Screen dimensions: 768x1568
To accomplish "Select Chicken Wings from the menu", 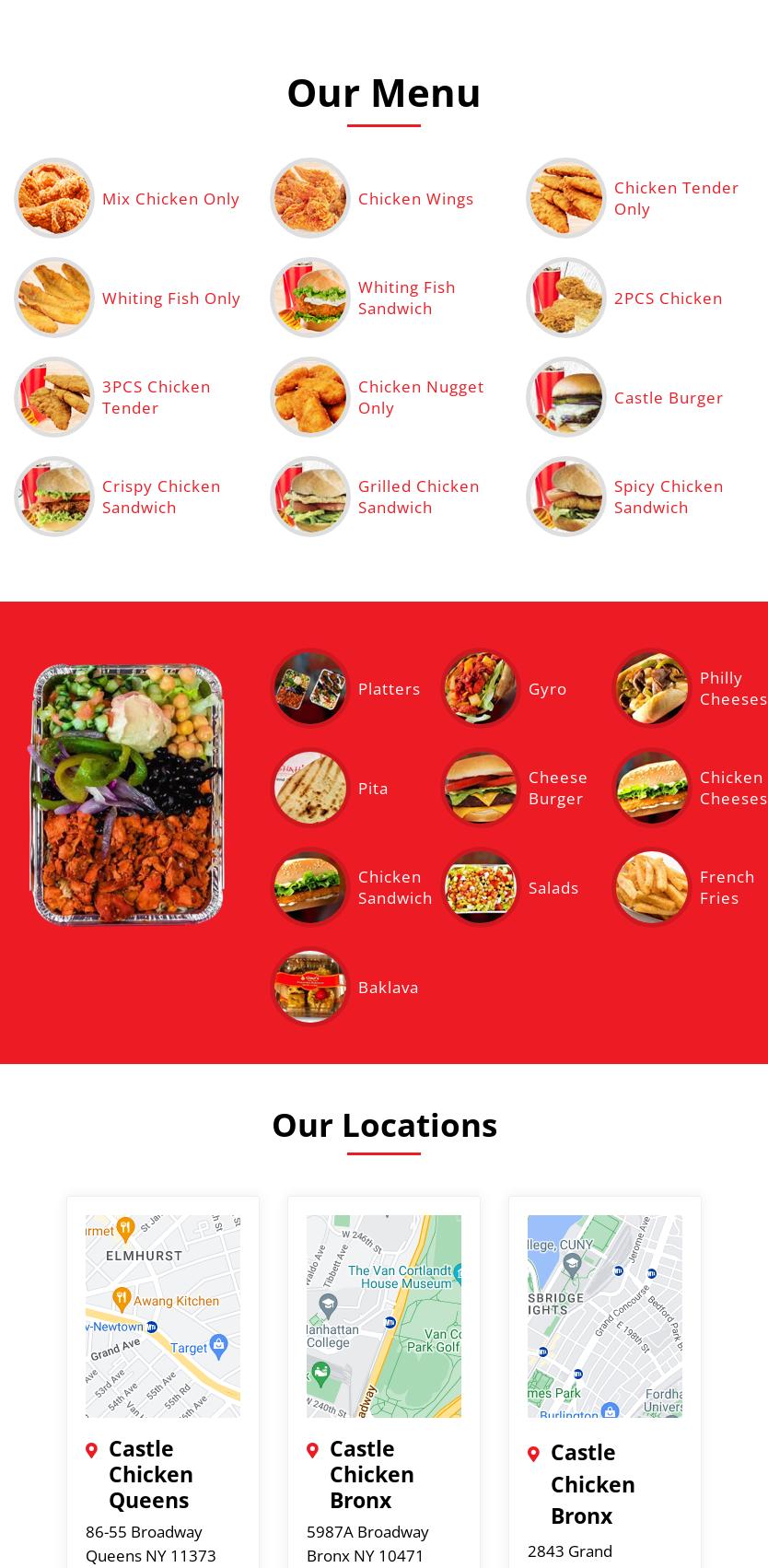I will pyautogui.click(x=415, y=199).
